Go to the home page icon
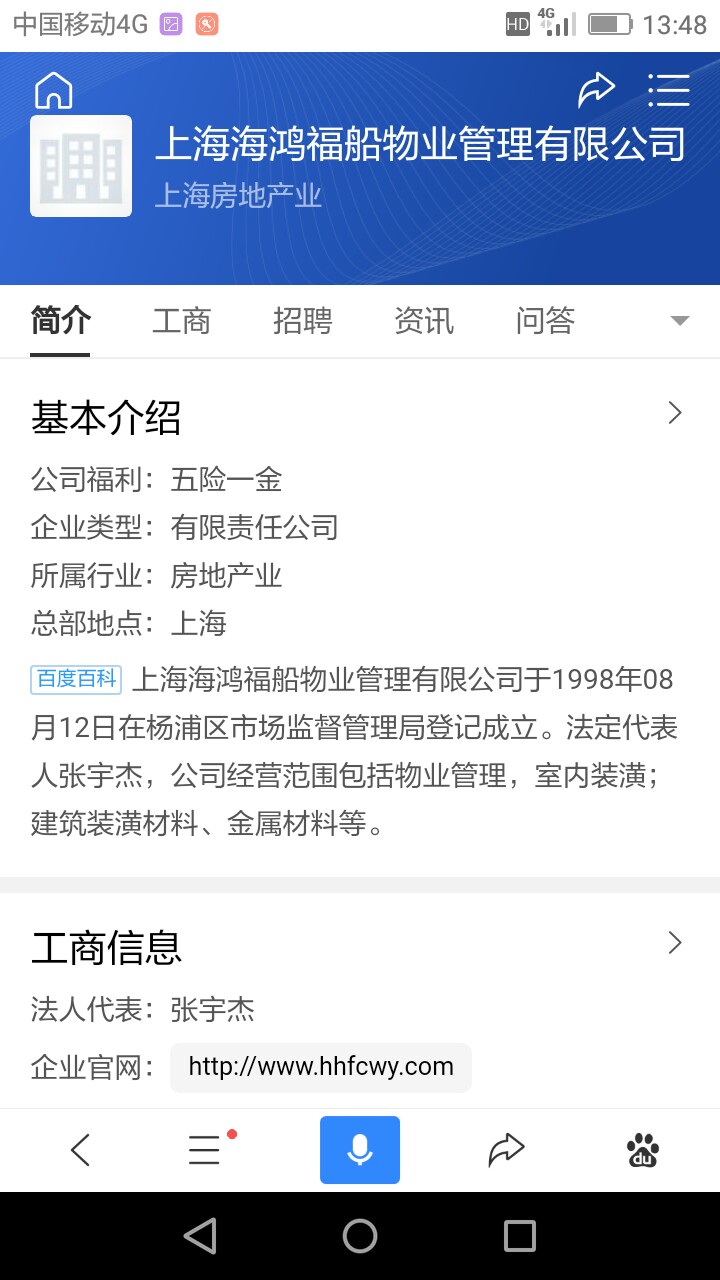Viewport: 720px width, 1280px height. pyautogui.click(x=54, y=90)
